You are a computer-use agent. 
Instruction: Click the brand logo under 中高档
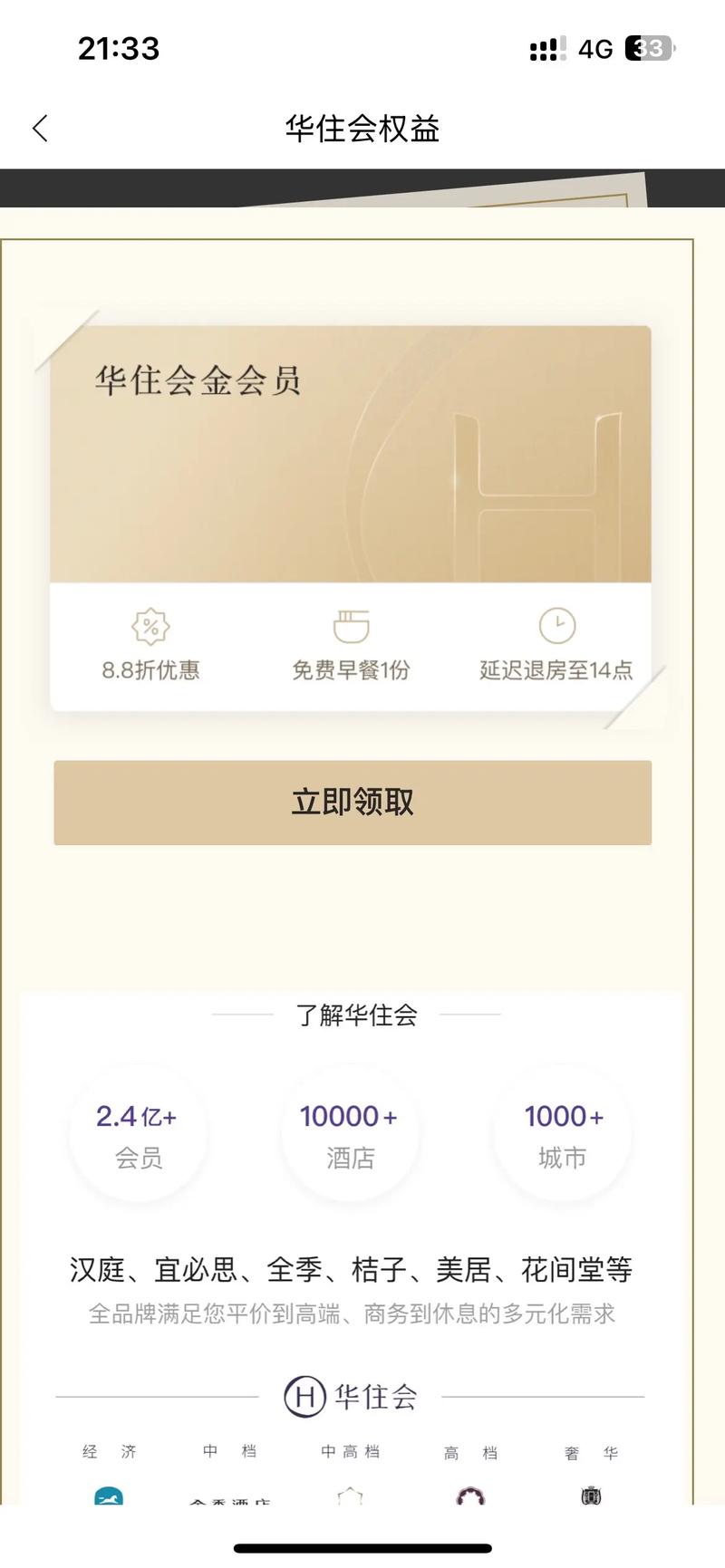pyautogui.click(x=352, y=1497)
